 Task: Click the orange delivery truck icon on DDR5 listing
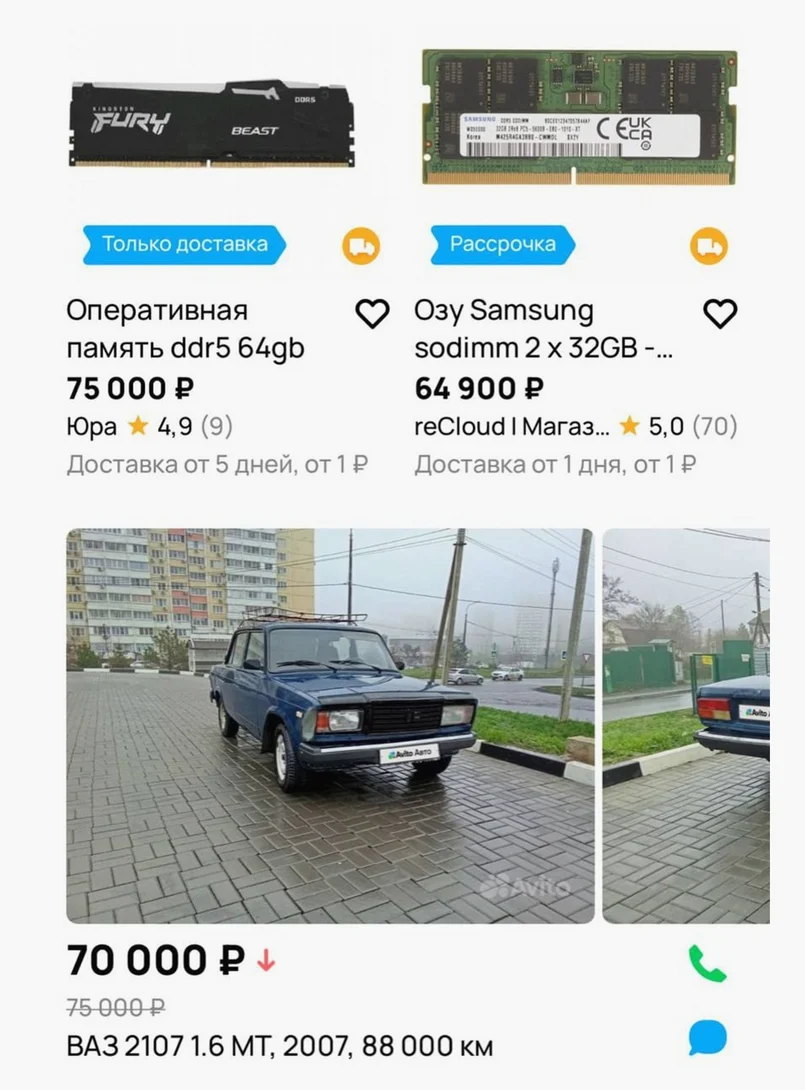(361, 244)
